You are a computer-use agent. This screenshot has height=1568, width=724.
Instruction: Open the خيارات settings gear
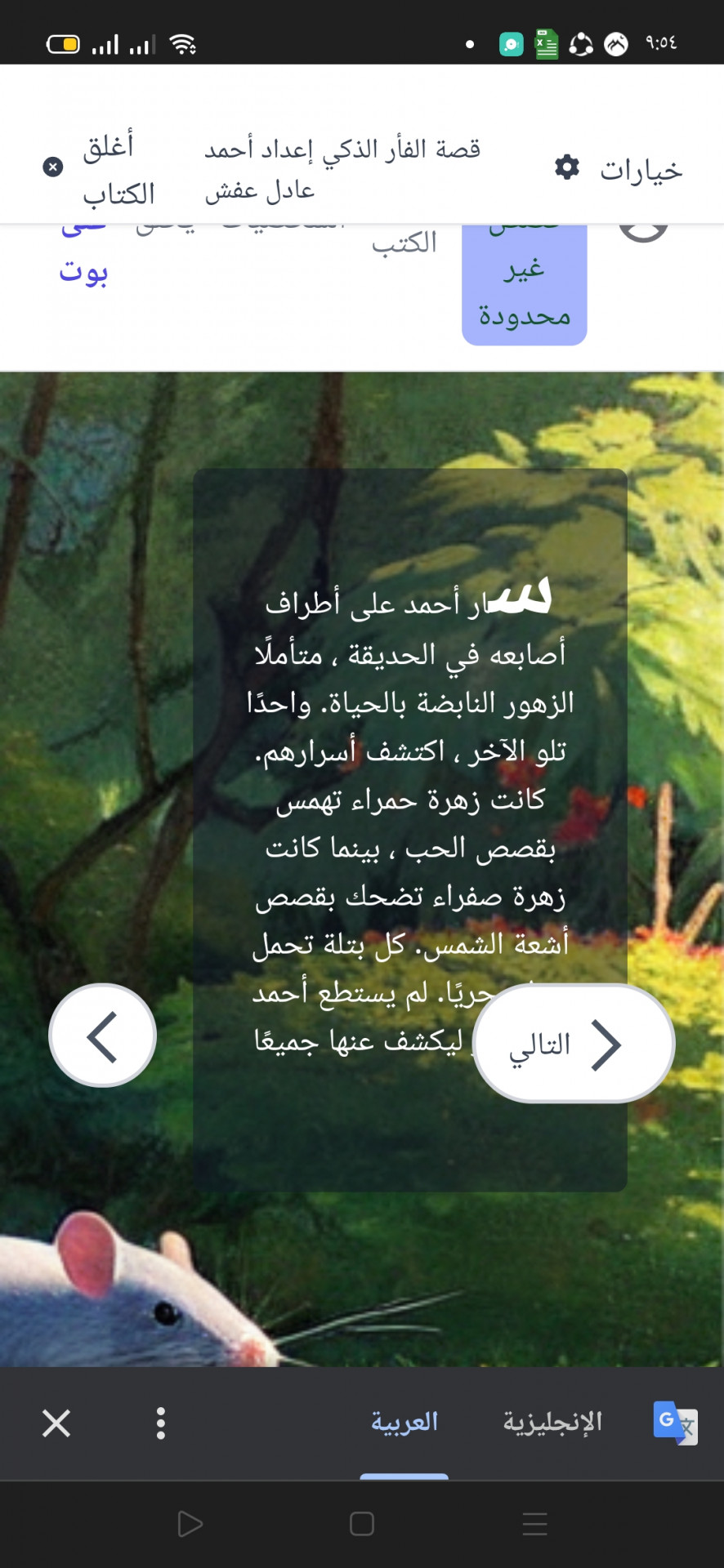coord(567,167)
